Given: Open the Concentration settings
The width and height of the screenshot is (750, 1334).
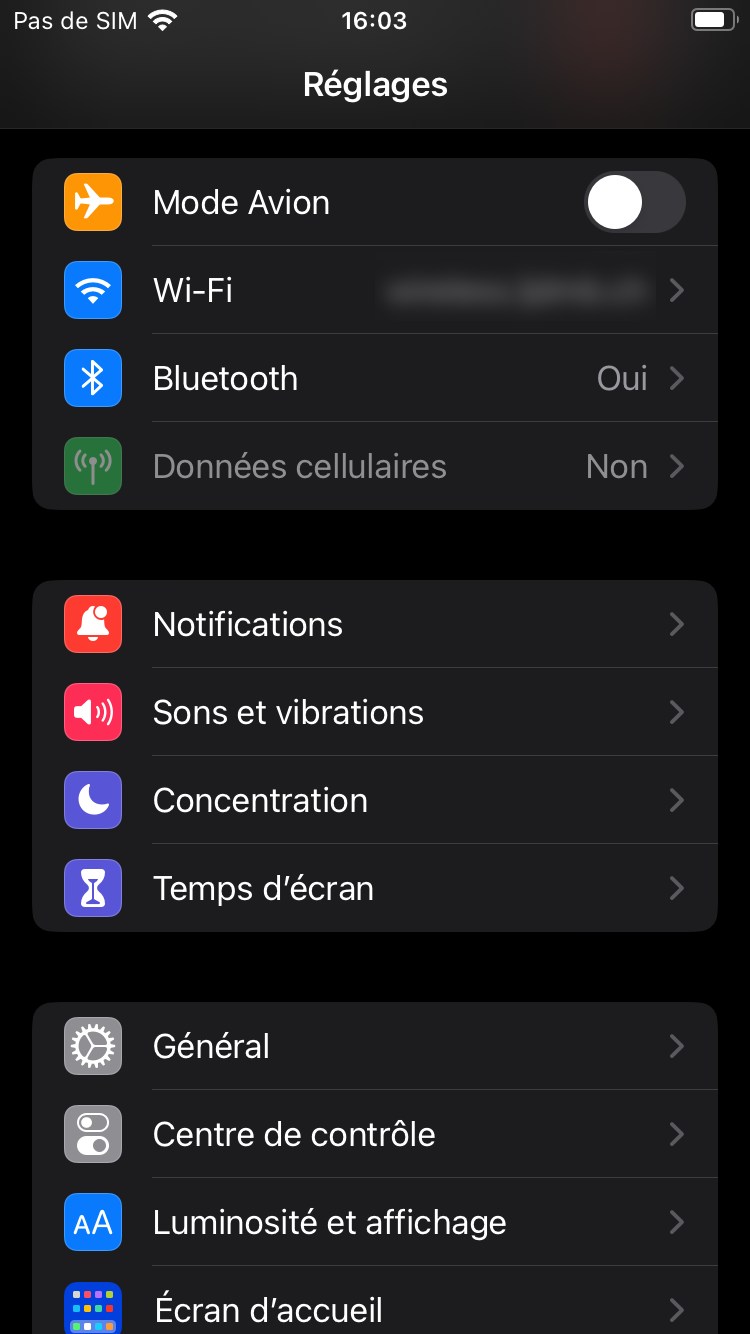Looking at the screenshot, I should [x=375, y=800].
